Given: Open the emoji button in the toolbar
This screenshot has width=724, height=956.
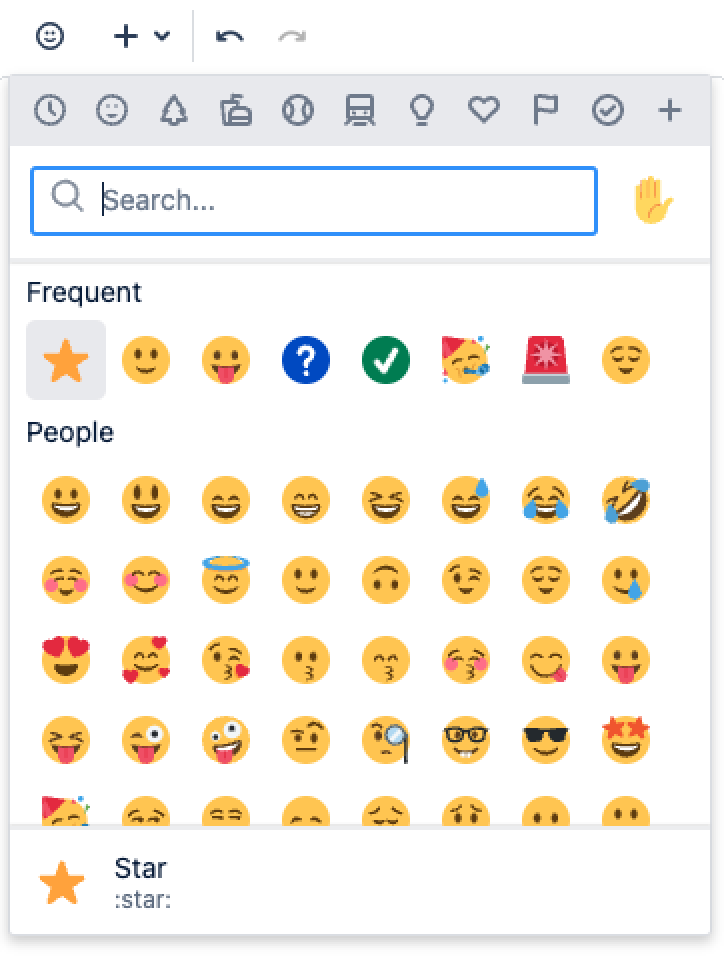Looking at the screenshot, I should [x=50, y=36].
